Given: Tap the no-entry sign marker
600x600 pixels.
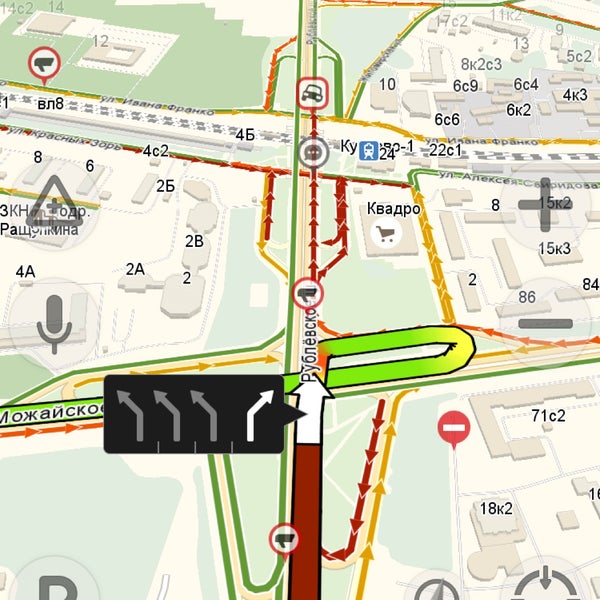Looking at the screenshot, I should click(453, 430).
